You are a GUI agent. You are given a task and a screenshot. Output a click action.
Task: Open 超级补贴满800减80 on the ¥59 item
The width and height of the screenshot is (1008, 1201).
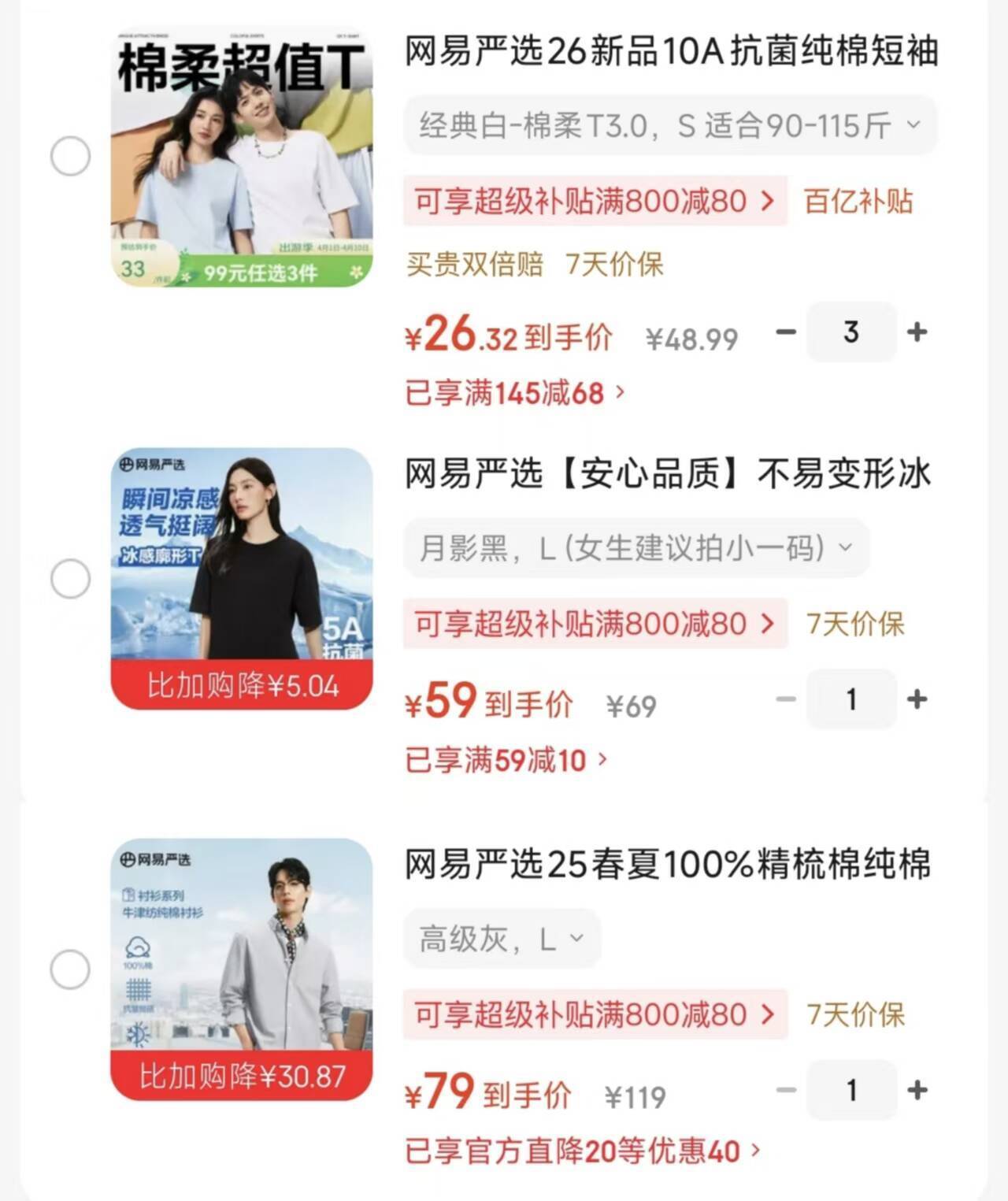(595, 624)
